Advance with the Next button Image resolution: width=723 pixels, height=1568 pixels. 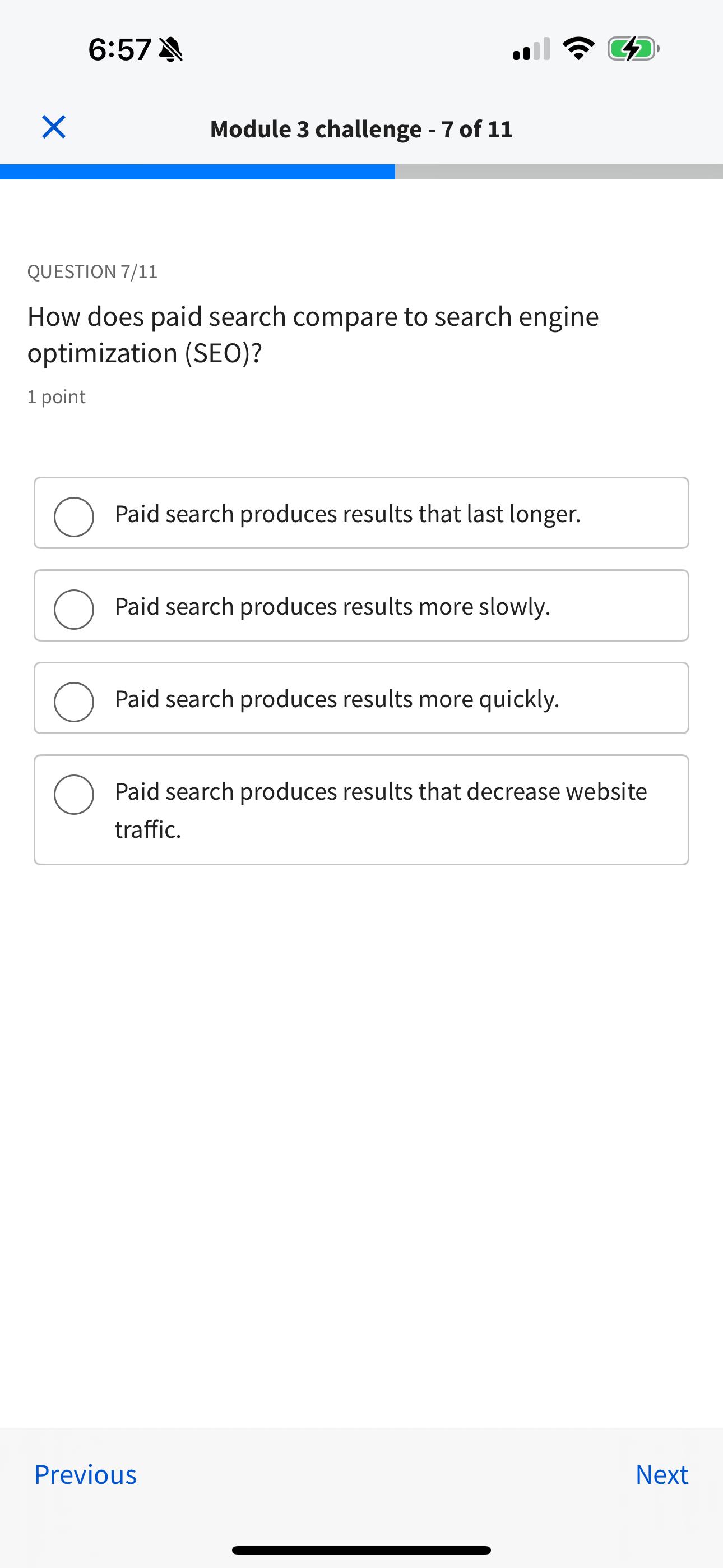tap(661, 1474)
